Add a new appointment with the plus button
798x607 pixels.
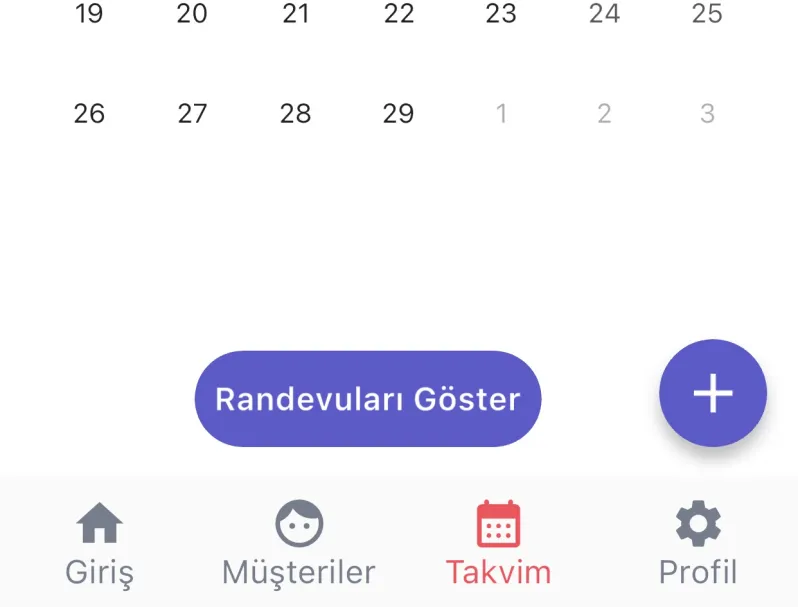click(x=713, y=393)
